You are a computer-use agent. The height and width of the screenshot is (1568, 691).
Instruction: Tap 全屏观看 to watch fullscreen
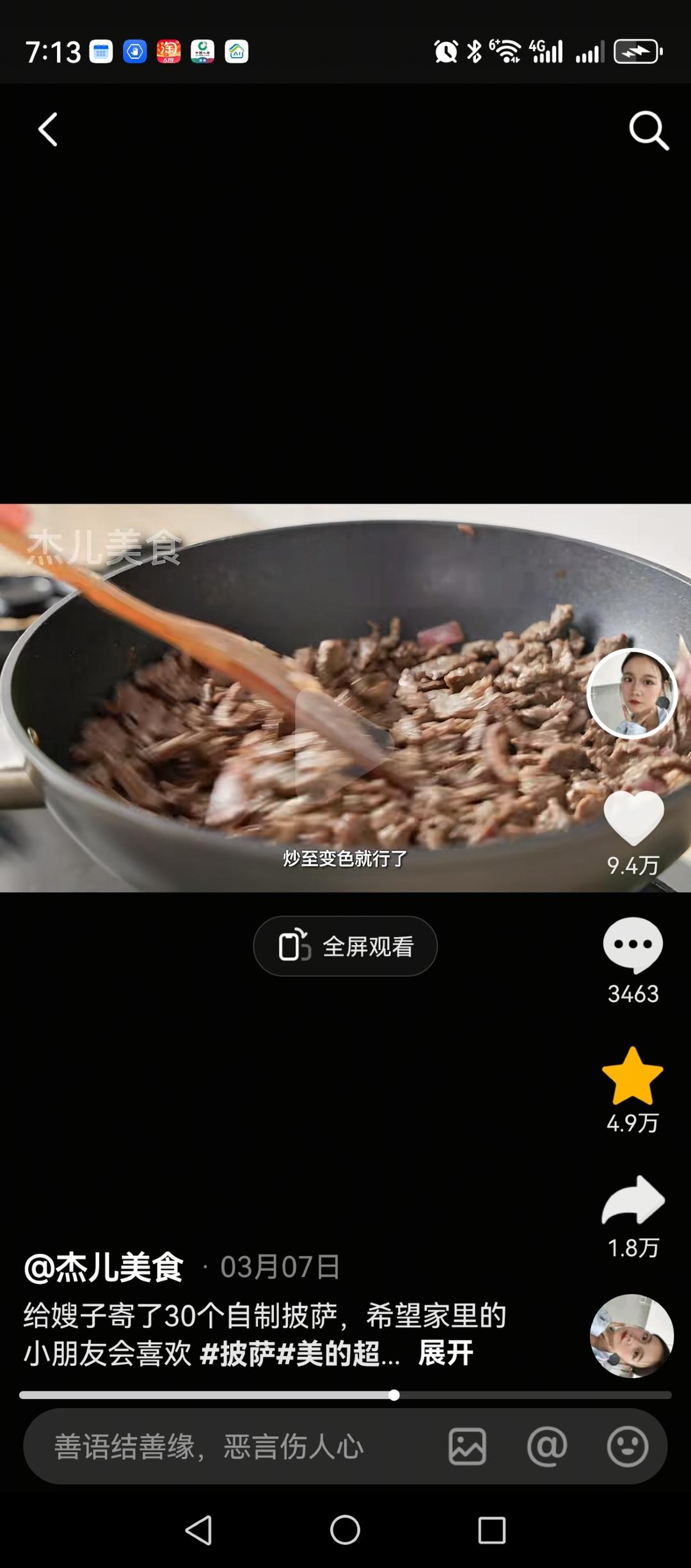pos(345,946)
